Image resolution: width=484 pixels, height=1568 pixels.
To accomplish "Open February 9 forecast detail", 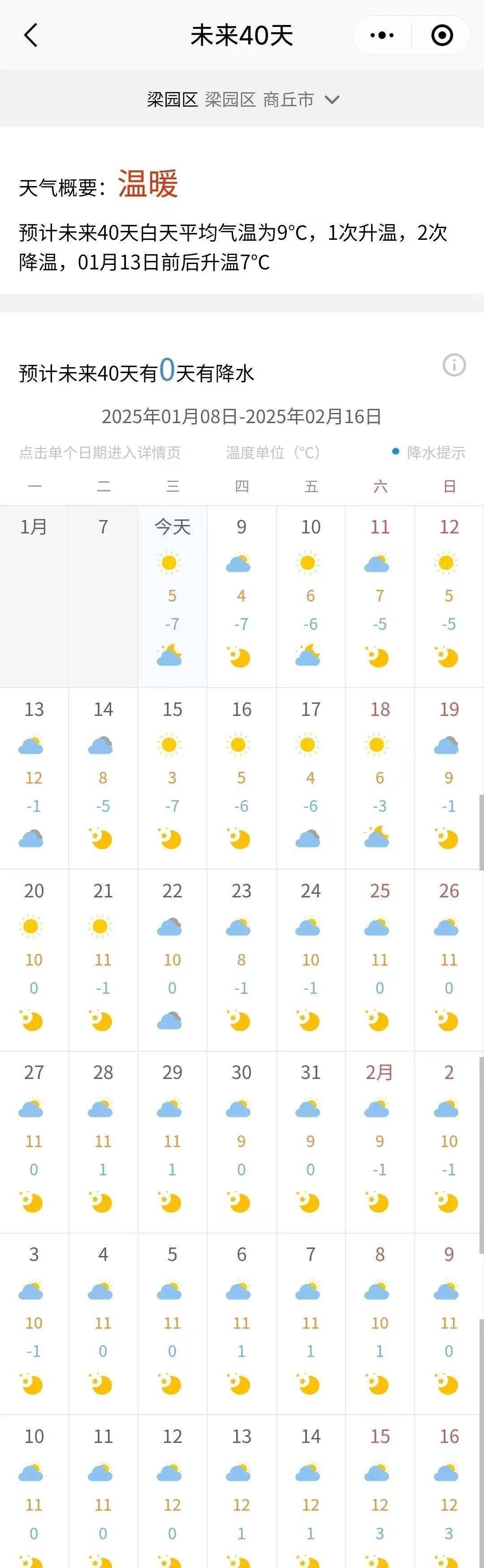I will [x=449, y=1323].
